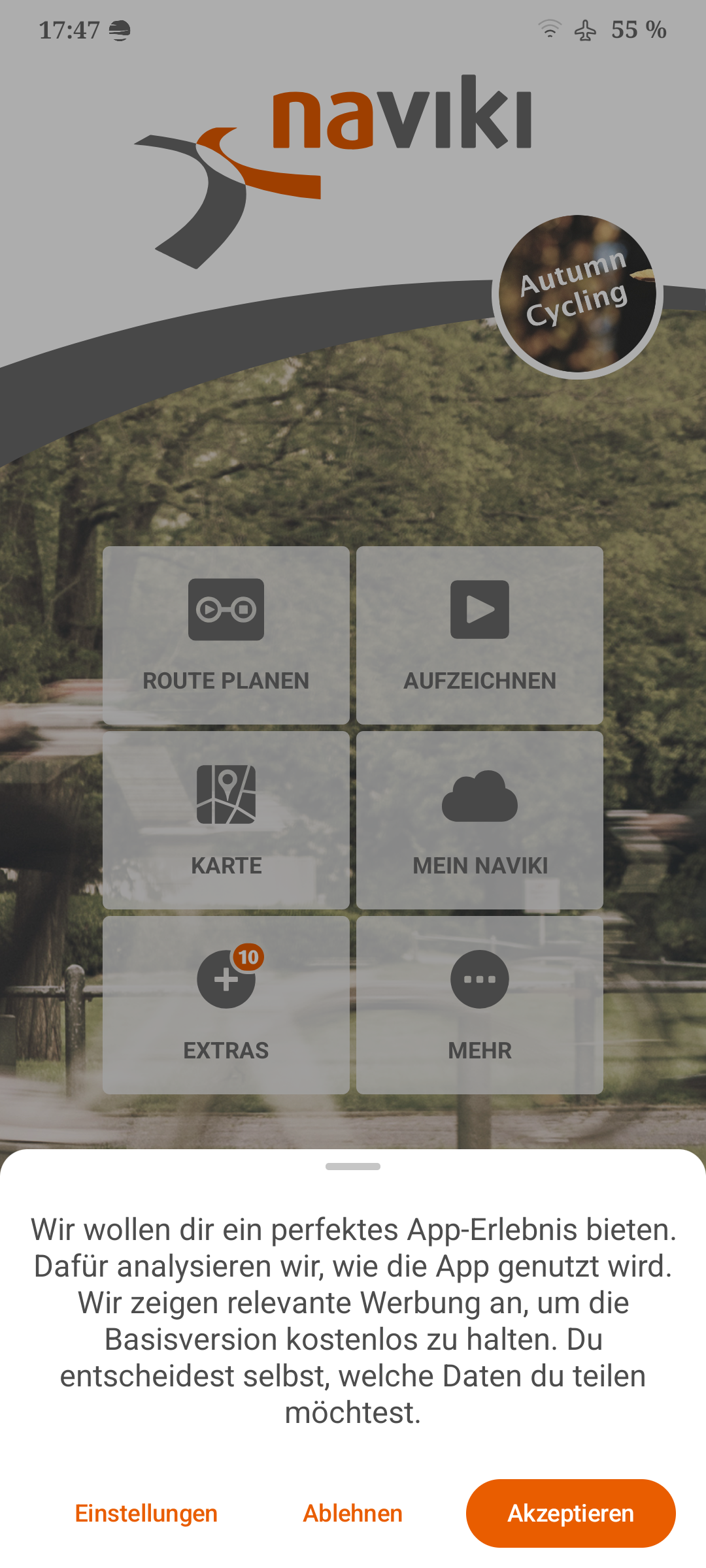The image size is (706, 1568).
Task: Open the consent Einstellungen
Action: pos(146,1513)
